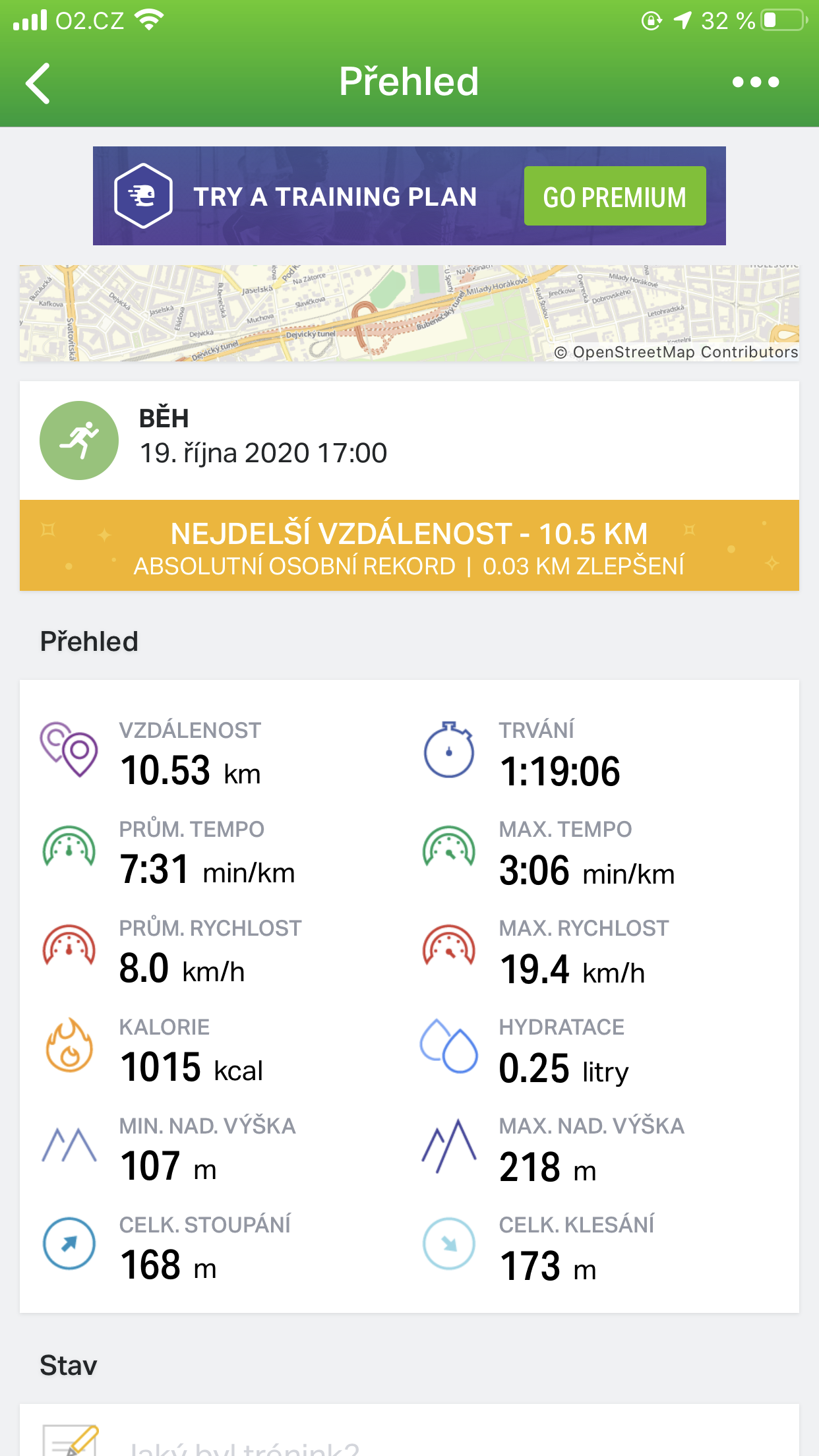Screen dimensions: 819x1456
Task: Tap the GO PREMIUM button
Action: [x=615, y=197]
